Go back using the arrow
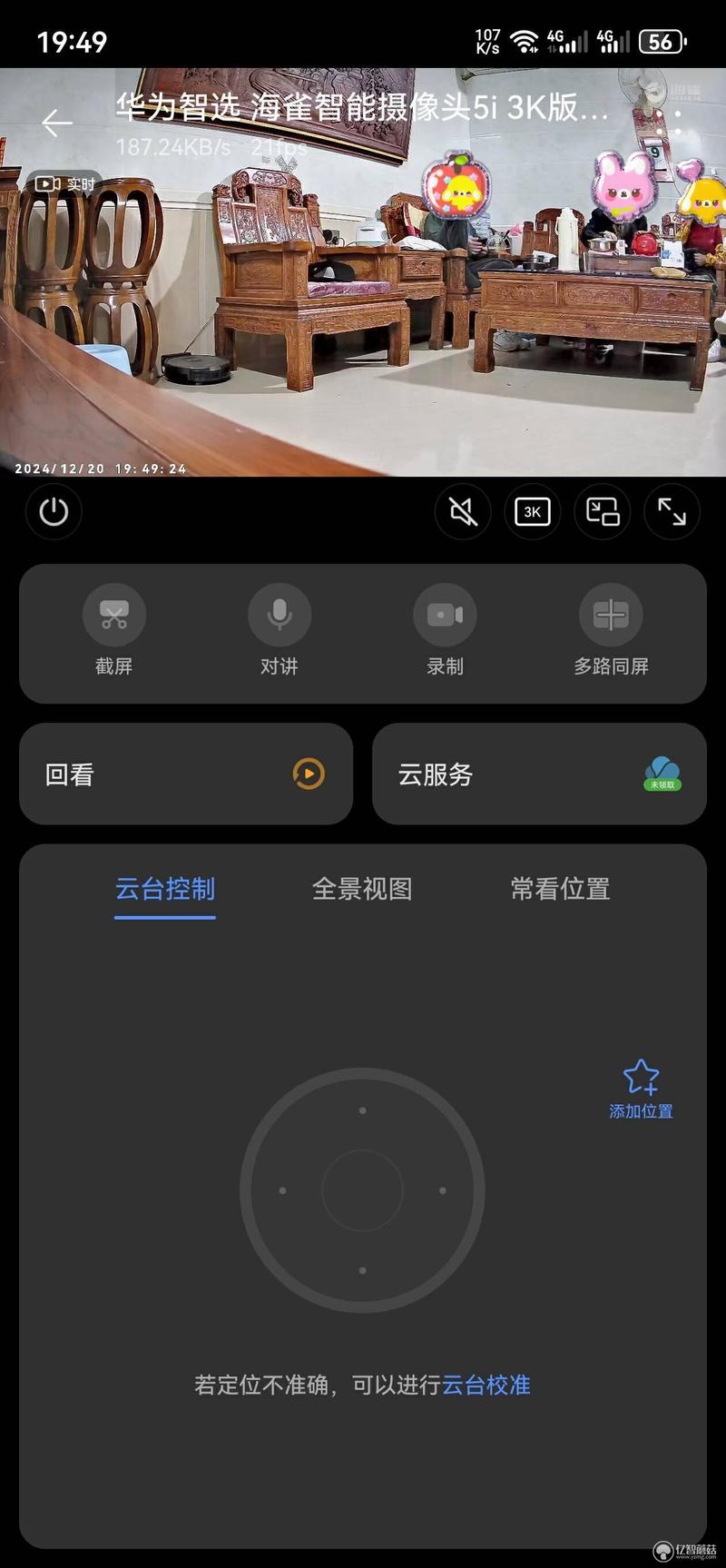This screenshot has width=726, height=1568. tap(56, 123)
